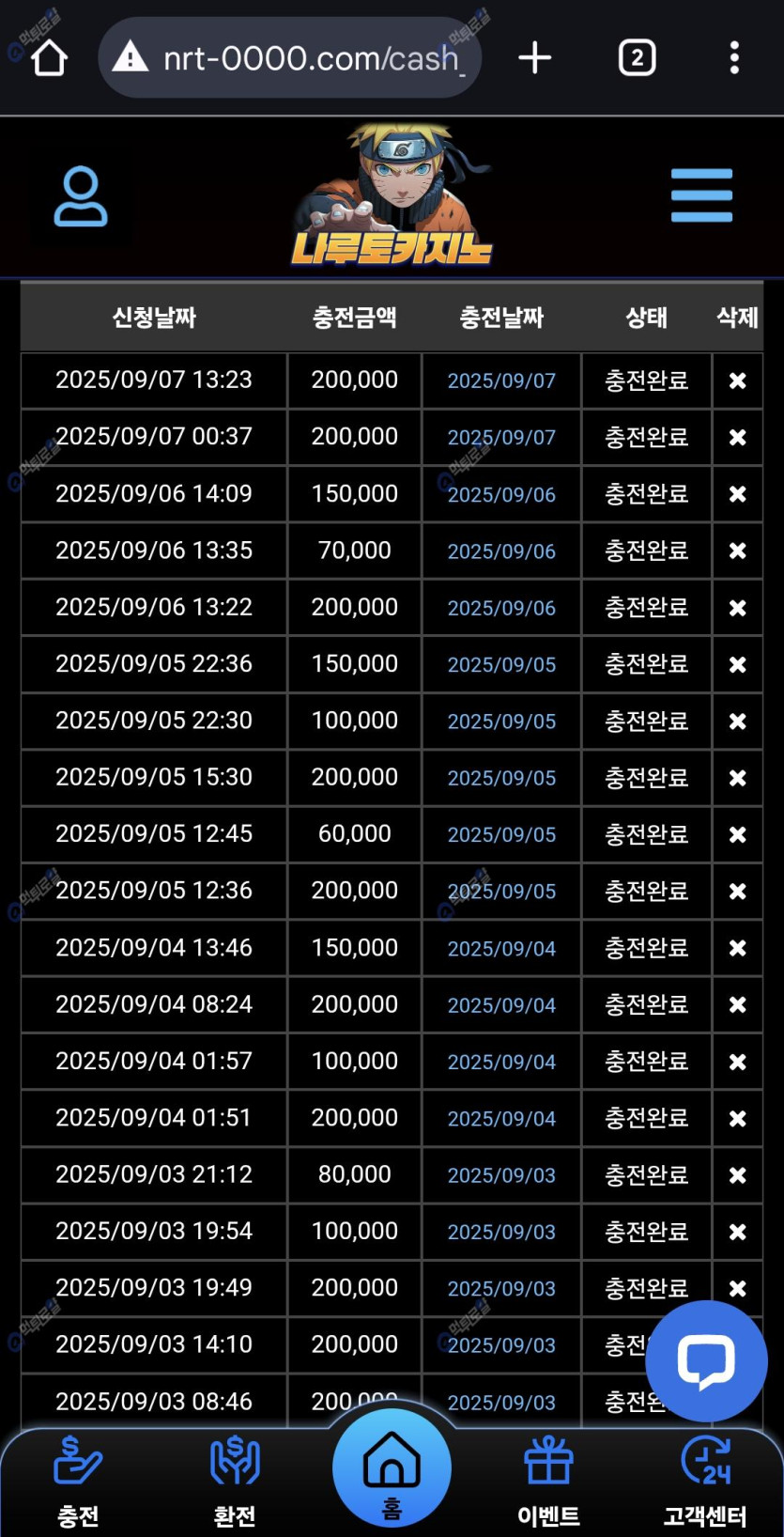This screenshot has height=1537, width=784.
Task: Open a new browser tab
Action: click(535, 58)
